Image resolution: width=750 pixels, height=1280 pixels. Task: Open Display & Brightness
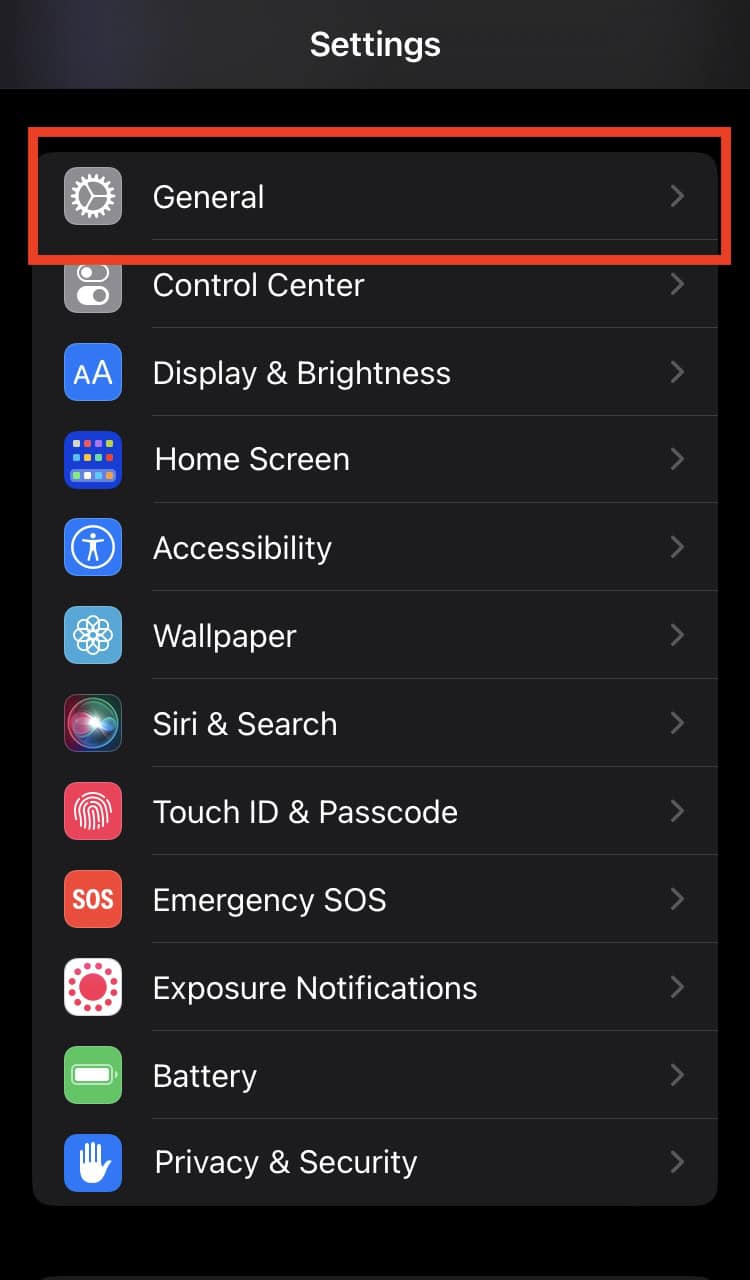pyautogui.click(x=375, y=373)
